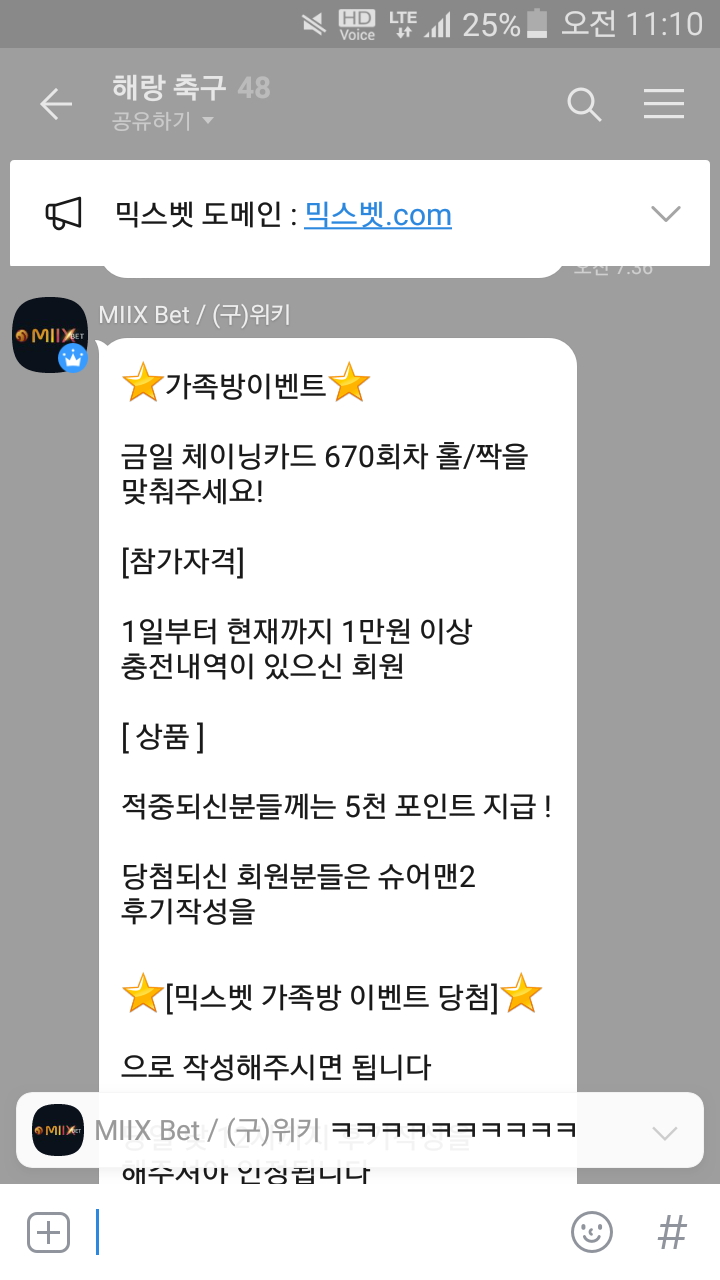Open the 공유하기 dropdown

pyautogui.click(x=164, y=122)
